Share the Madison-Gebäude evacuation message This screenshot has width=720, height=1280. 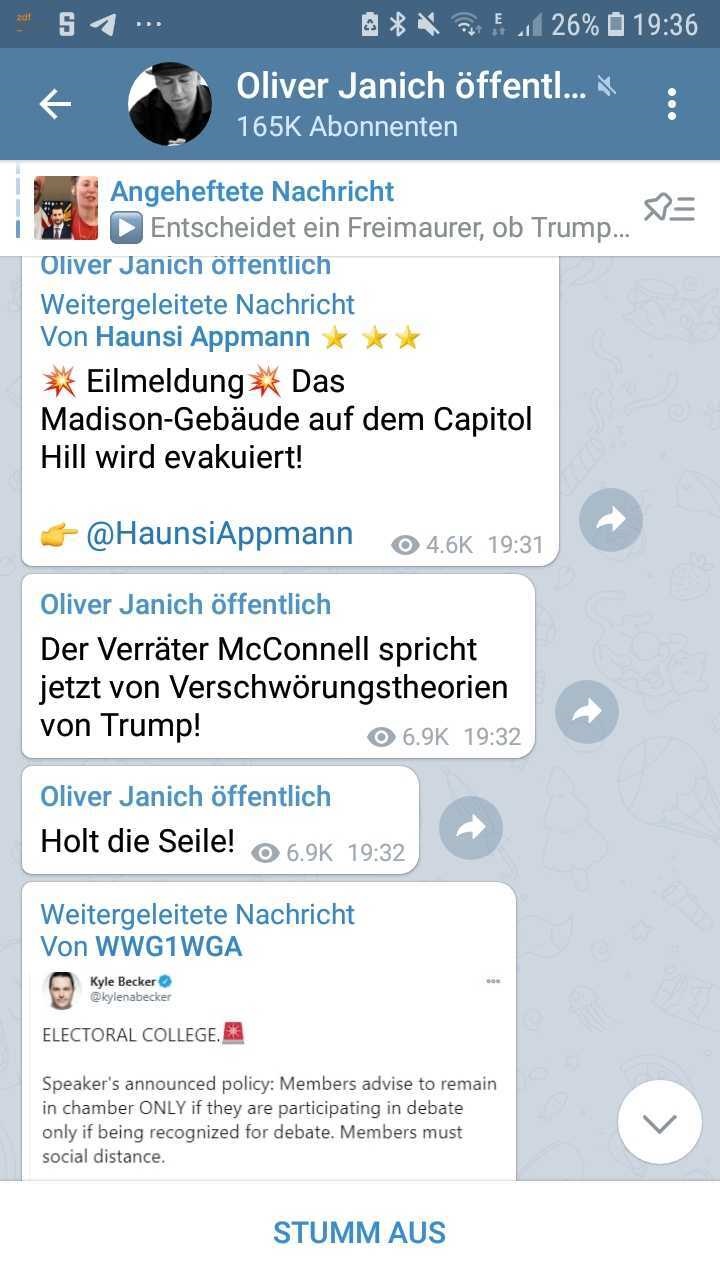pos(611,520)
